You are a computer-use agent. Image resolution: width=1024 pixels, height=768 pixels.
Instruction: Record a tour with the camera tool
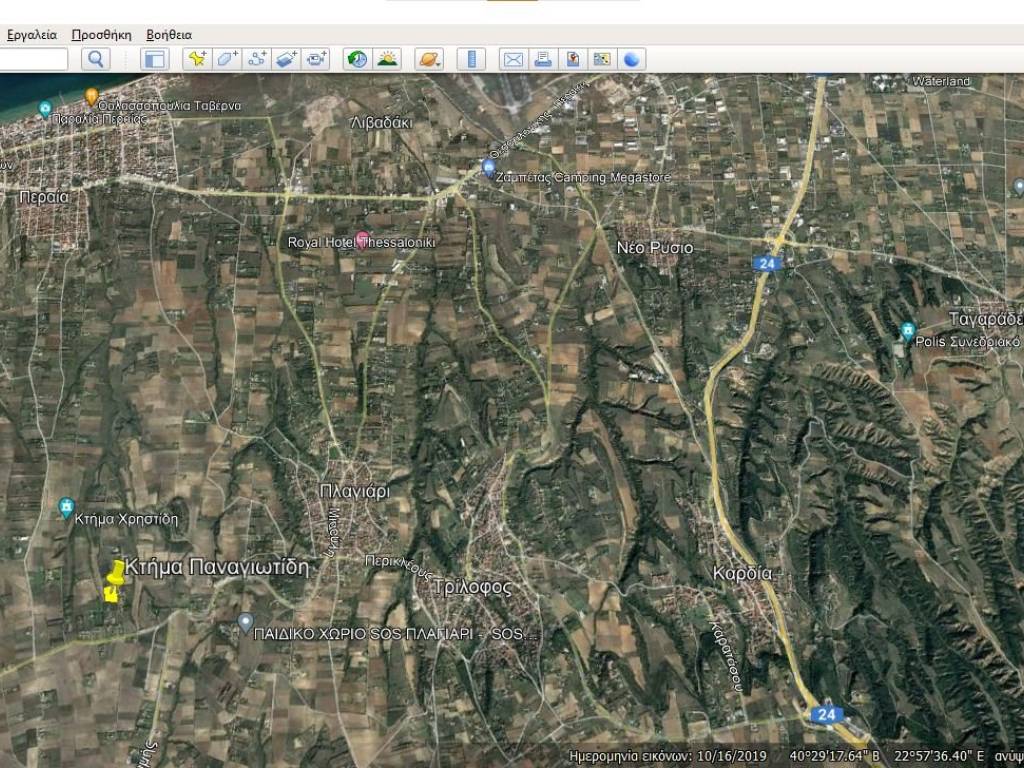(x=317, y=59)
